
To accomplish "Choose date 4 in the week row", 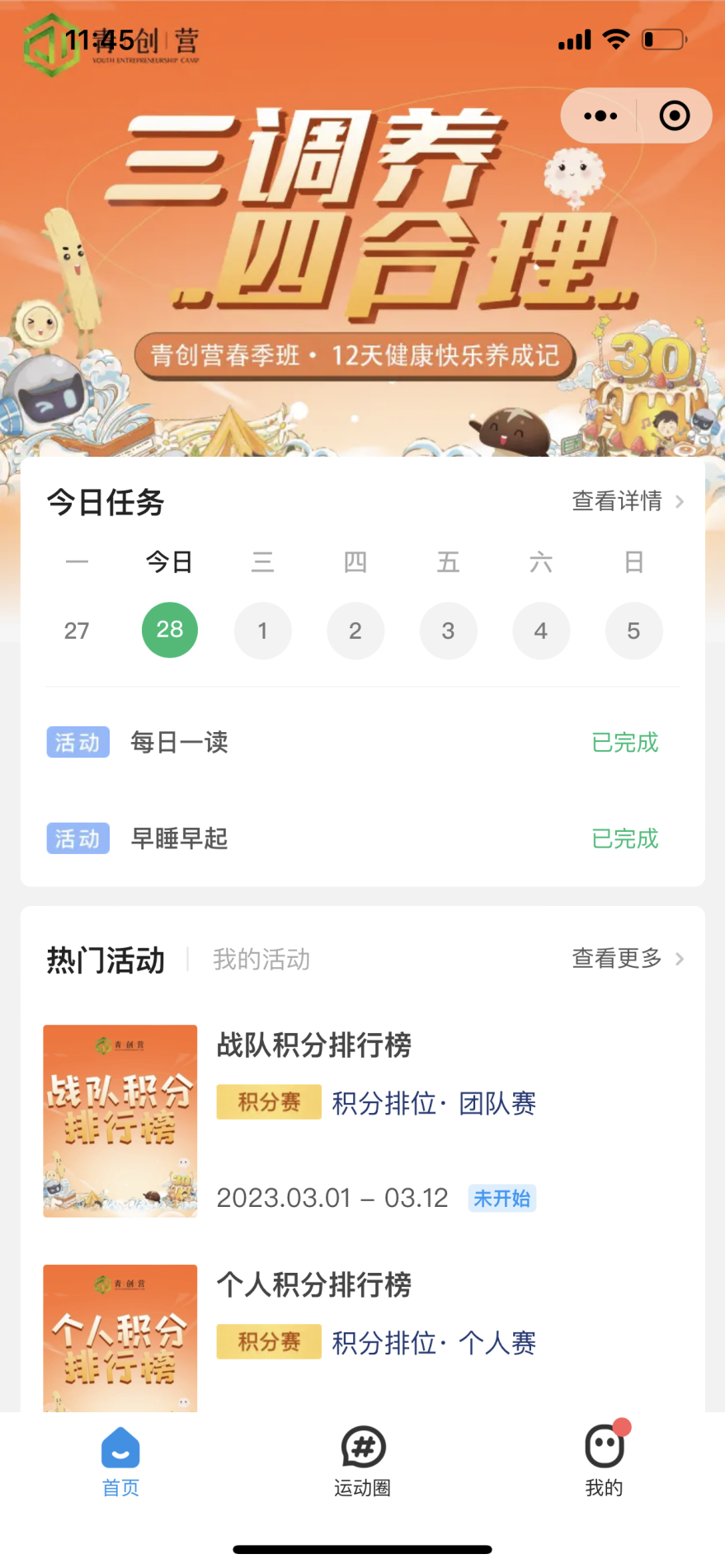I will coord(541,631).
